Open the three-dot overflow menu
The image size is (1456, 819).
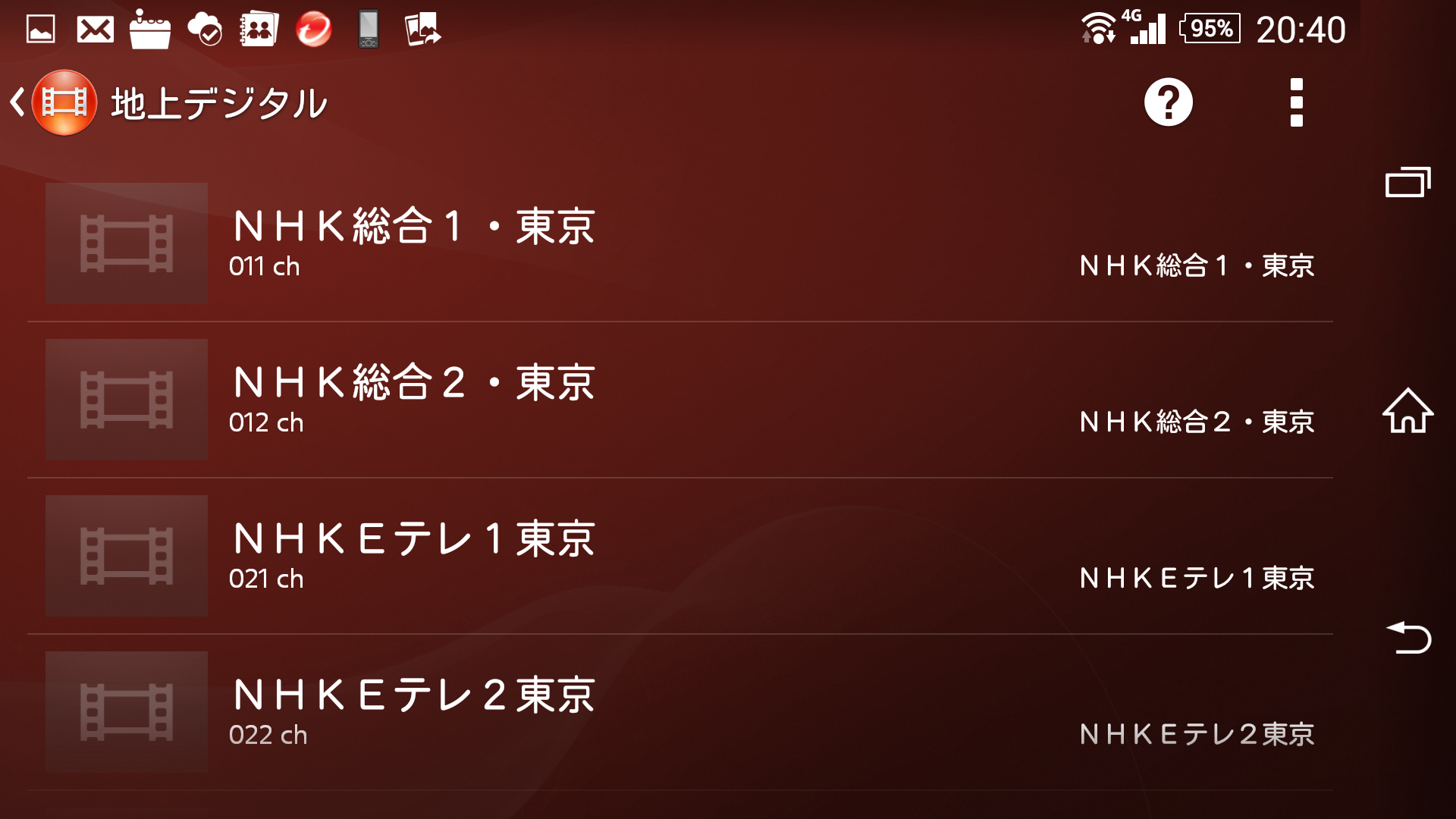pyautogui.click(x=1296, y=102)
